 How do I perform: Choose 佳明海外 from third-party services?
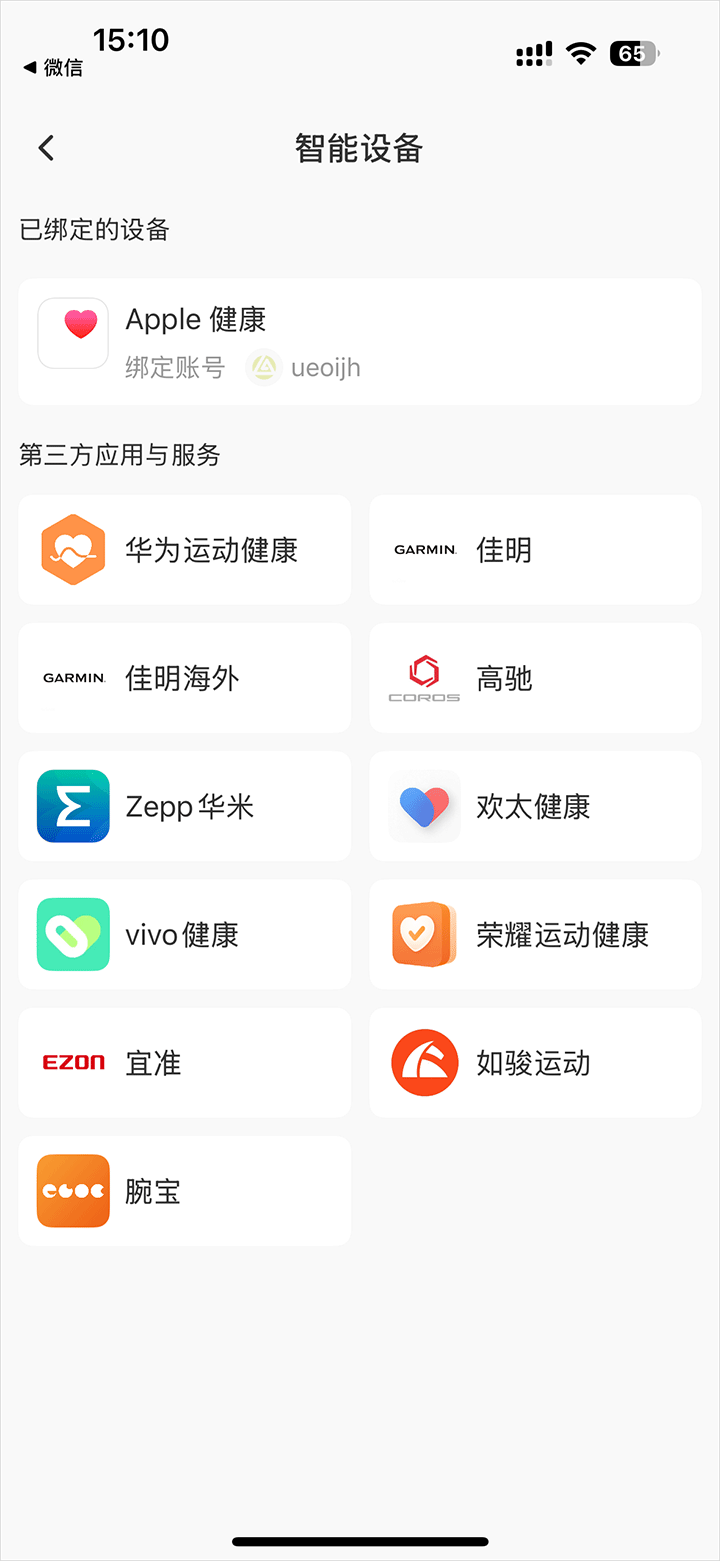[185, 678]
